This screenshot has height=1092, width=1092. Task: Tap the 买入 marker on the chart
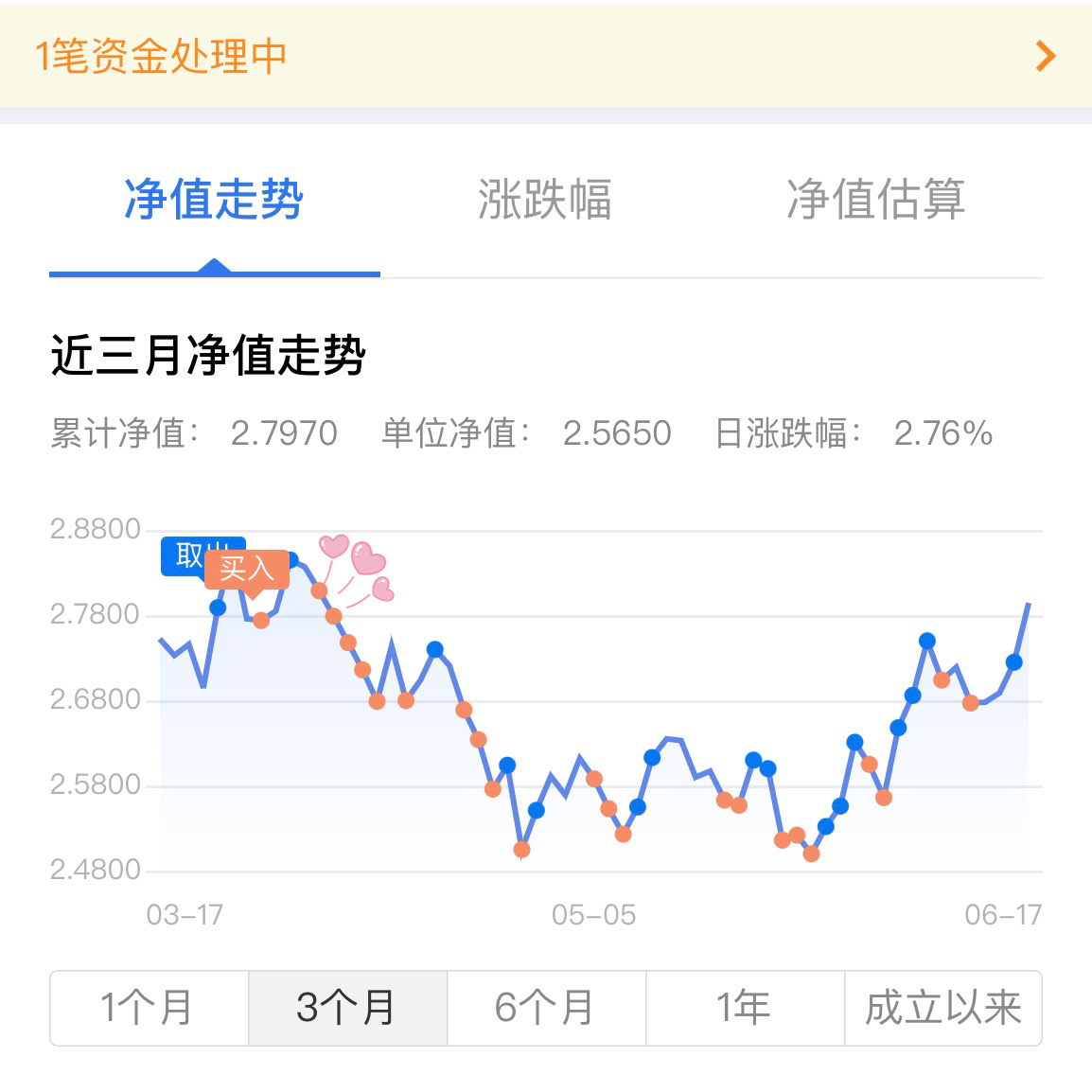(x=248, y=569)
